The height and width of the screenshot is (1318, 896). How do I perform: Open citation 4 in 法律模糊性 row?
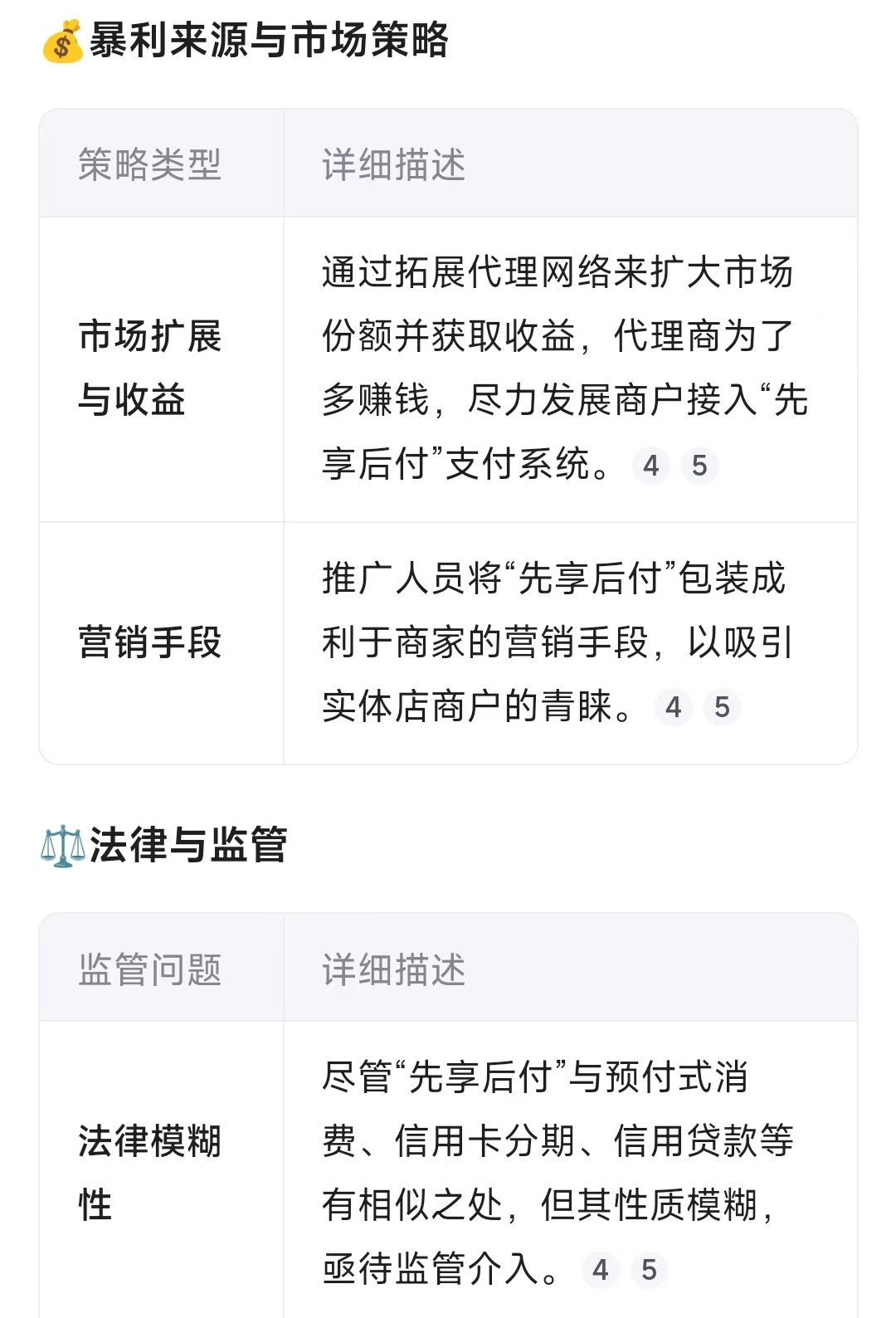click(x=601, y=1270)
